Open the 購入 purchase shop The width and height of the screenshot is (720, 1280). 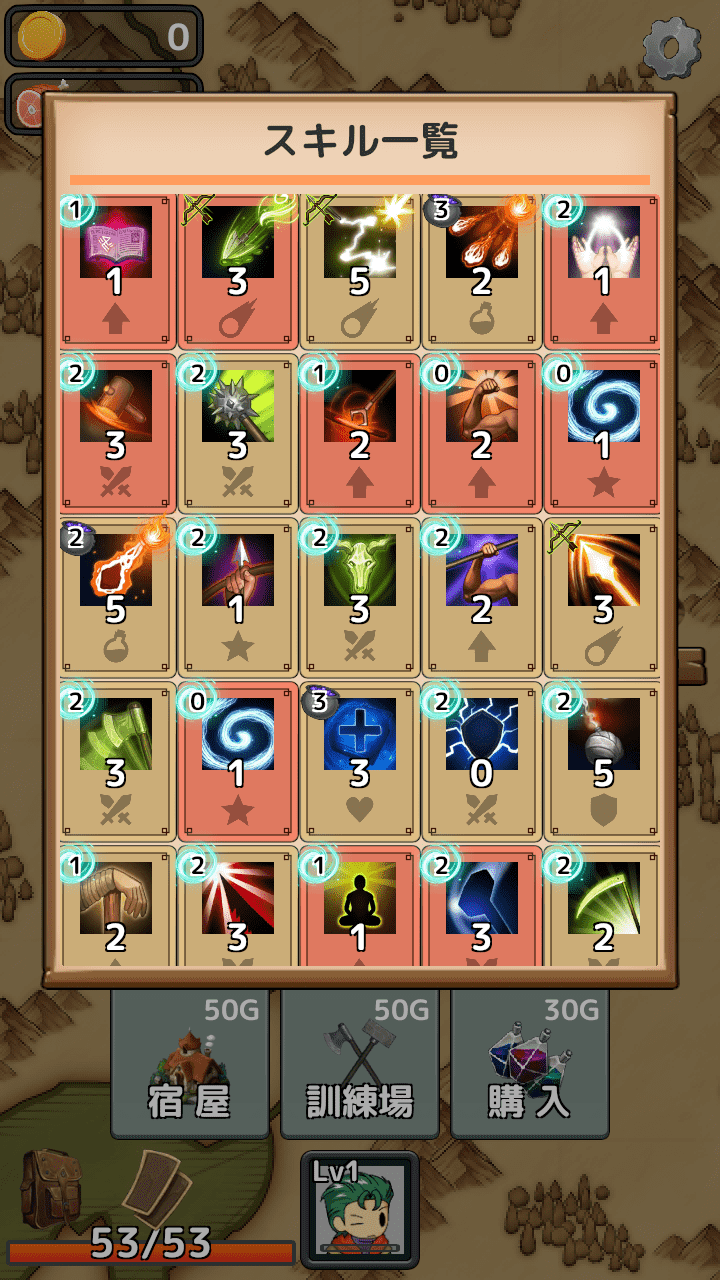529,1065
